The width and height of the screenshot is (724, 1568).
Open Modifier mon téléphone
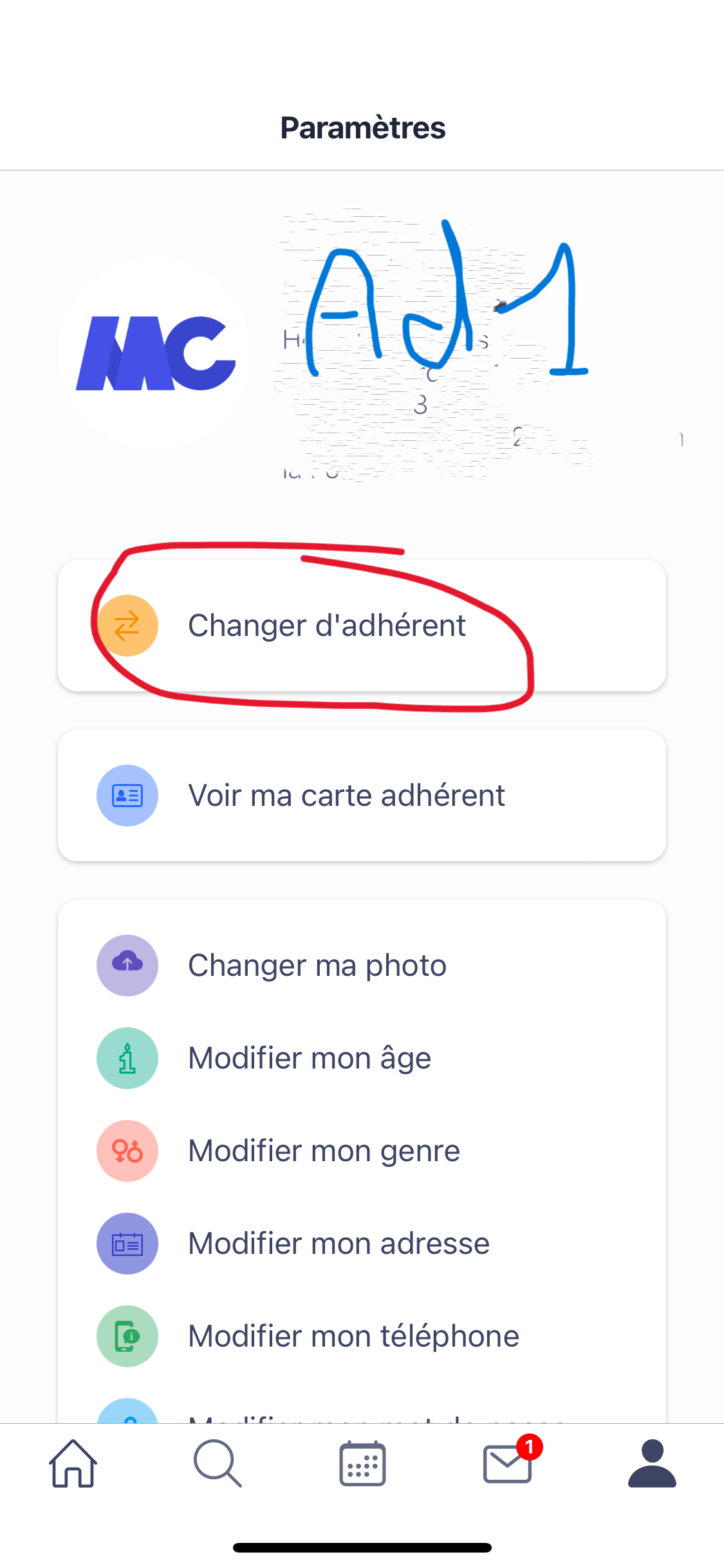coord(353,1336)
